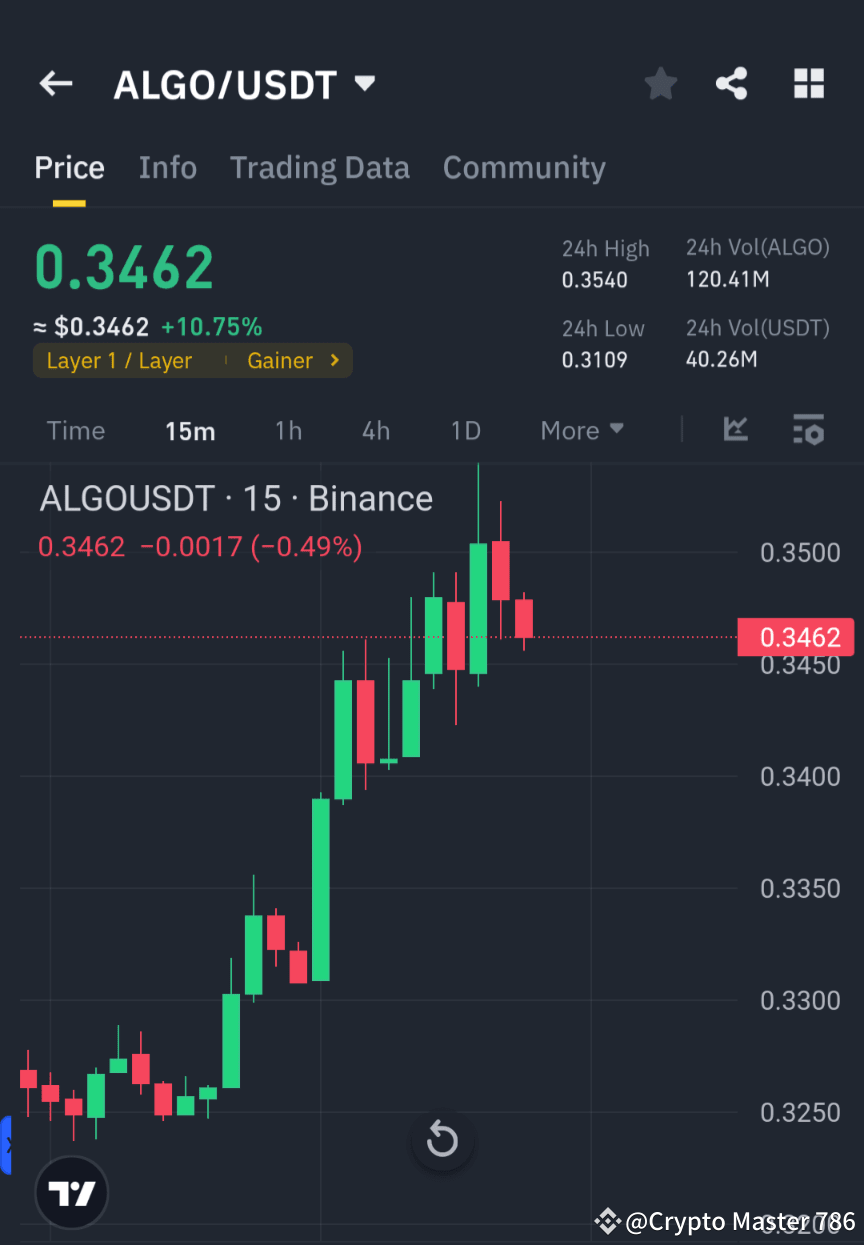Select the 1h timeframe

[288, 430]
